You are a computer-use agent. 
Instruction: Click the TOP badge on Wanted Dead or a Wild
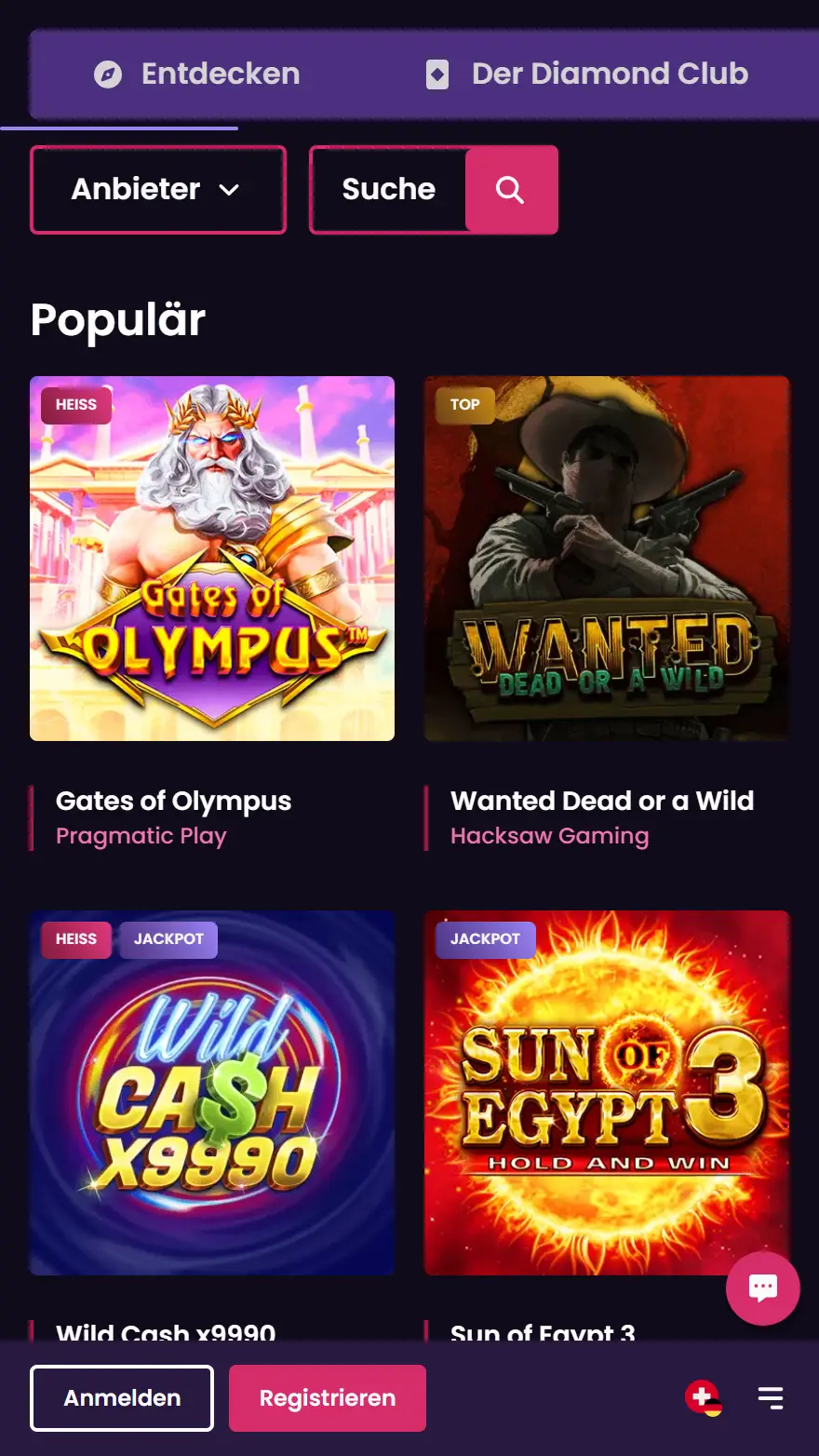(x=465, y=405)
